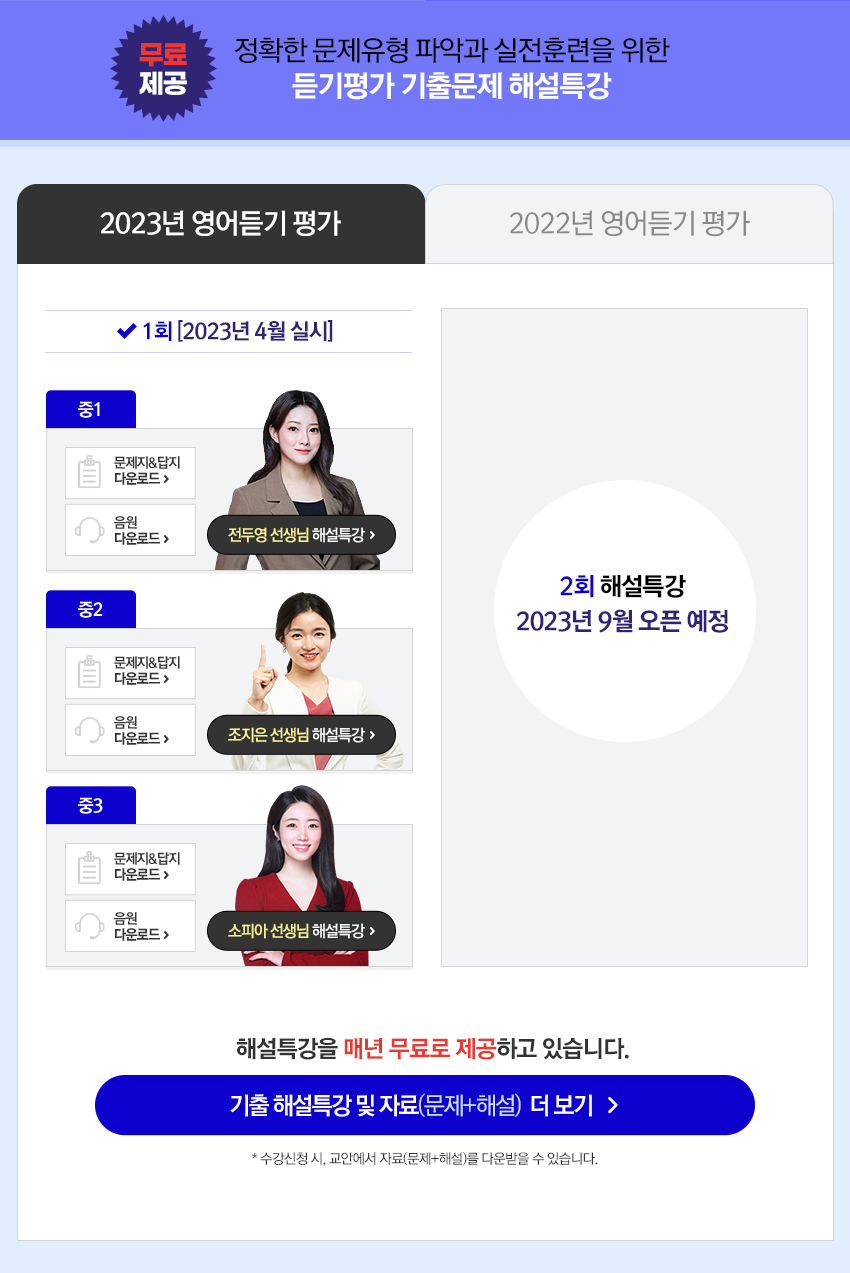Select the 2023년 영어듣기 평가 tab
The image size is (850, 1273).
click(221, 224)
